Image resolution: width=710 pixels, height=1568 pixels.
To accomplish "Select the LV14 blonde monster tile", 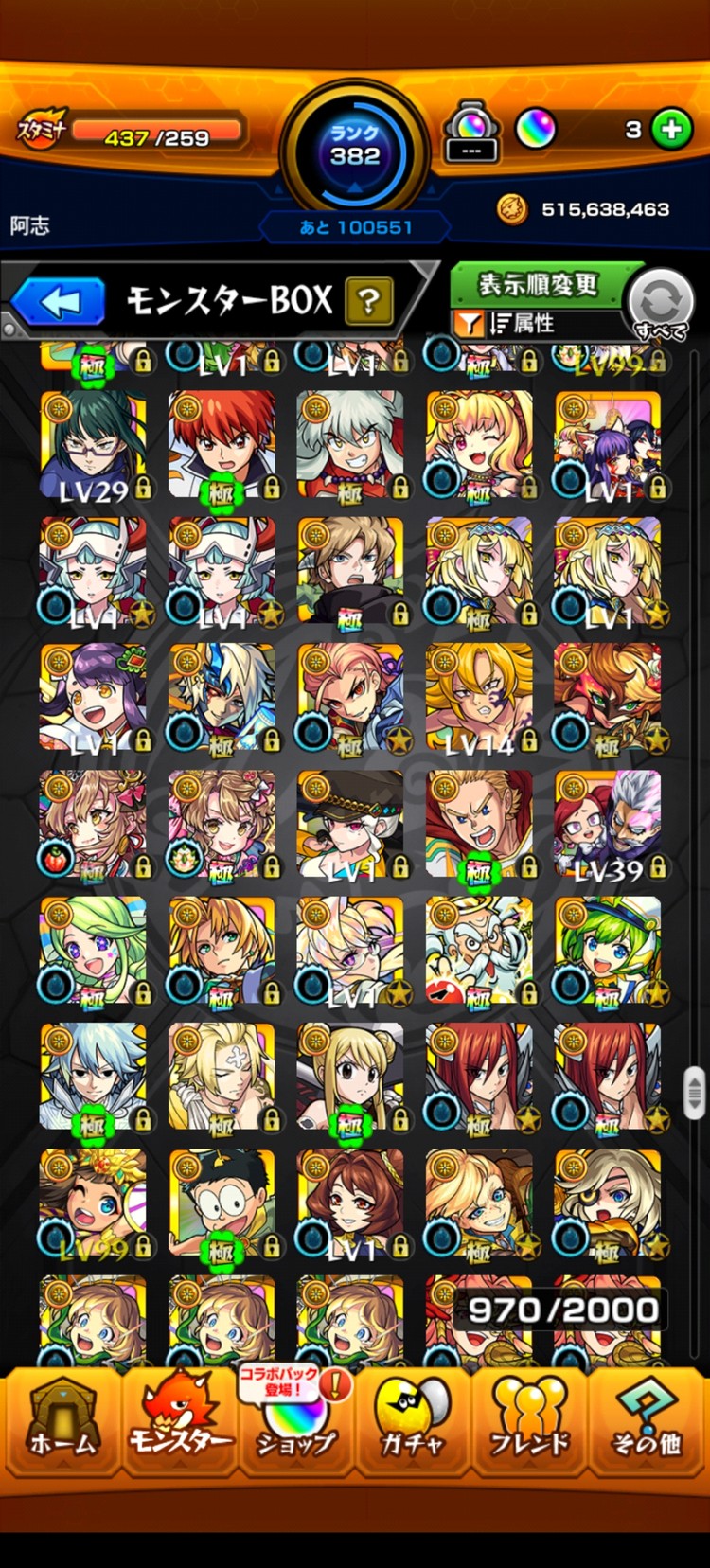I will [x=479, y=698].
